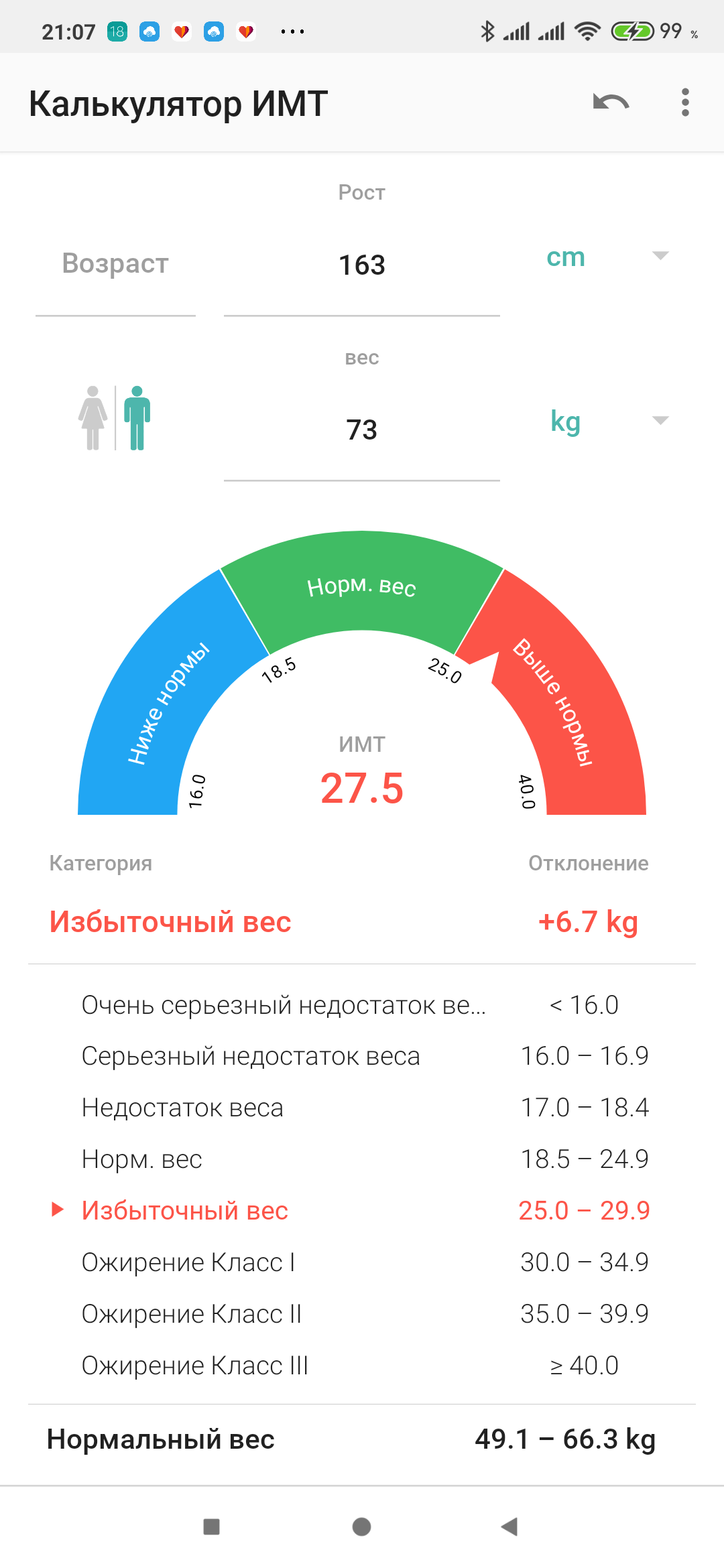Screen dimensions: 724x1568
Task: Select the male gender icon
Action: coord(137,418)
